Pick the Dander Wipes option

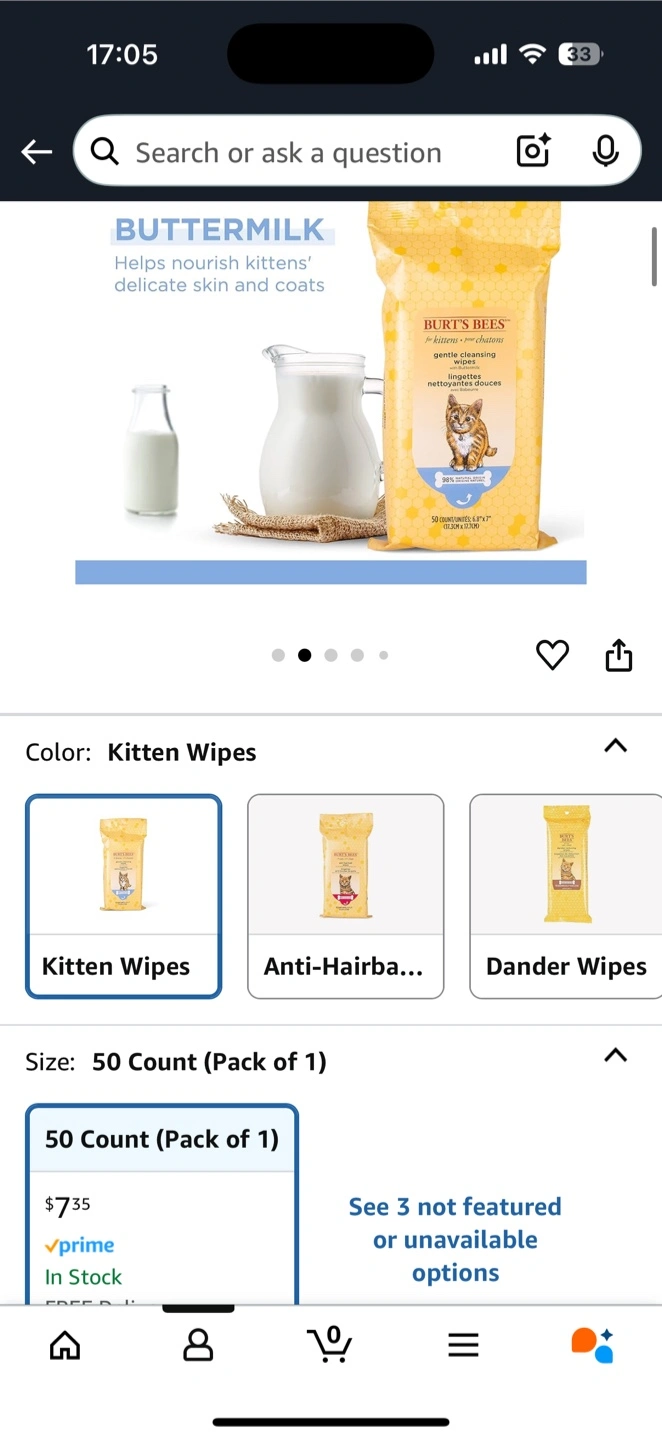[566, 896]
